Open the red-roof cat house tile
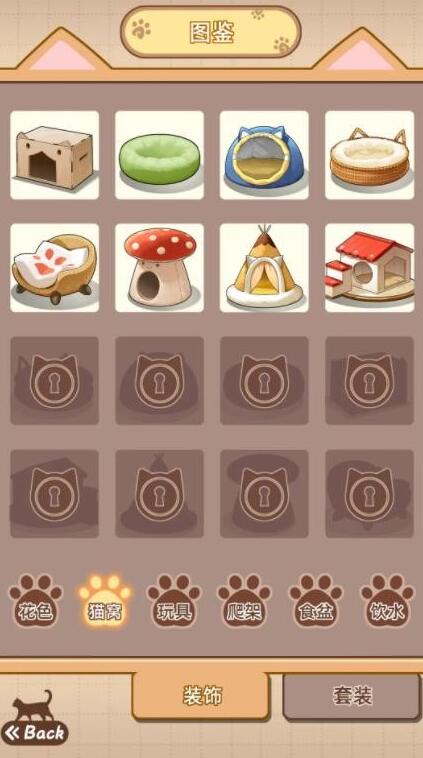 (369, 267)
